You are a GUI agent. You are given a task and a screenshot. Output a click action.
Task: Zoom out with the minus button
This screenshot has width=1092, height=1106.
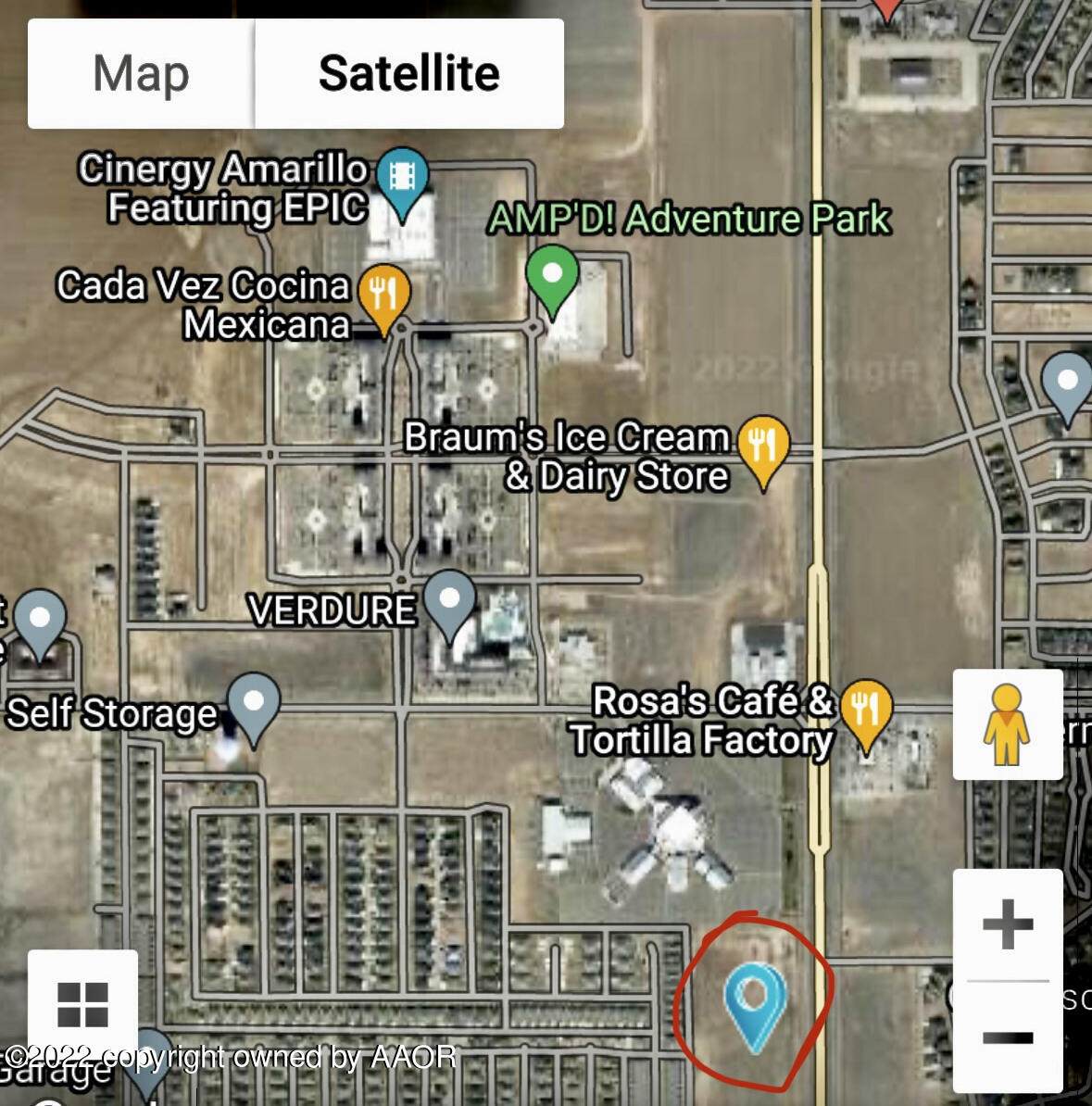(x=1007, y=1037)
